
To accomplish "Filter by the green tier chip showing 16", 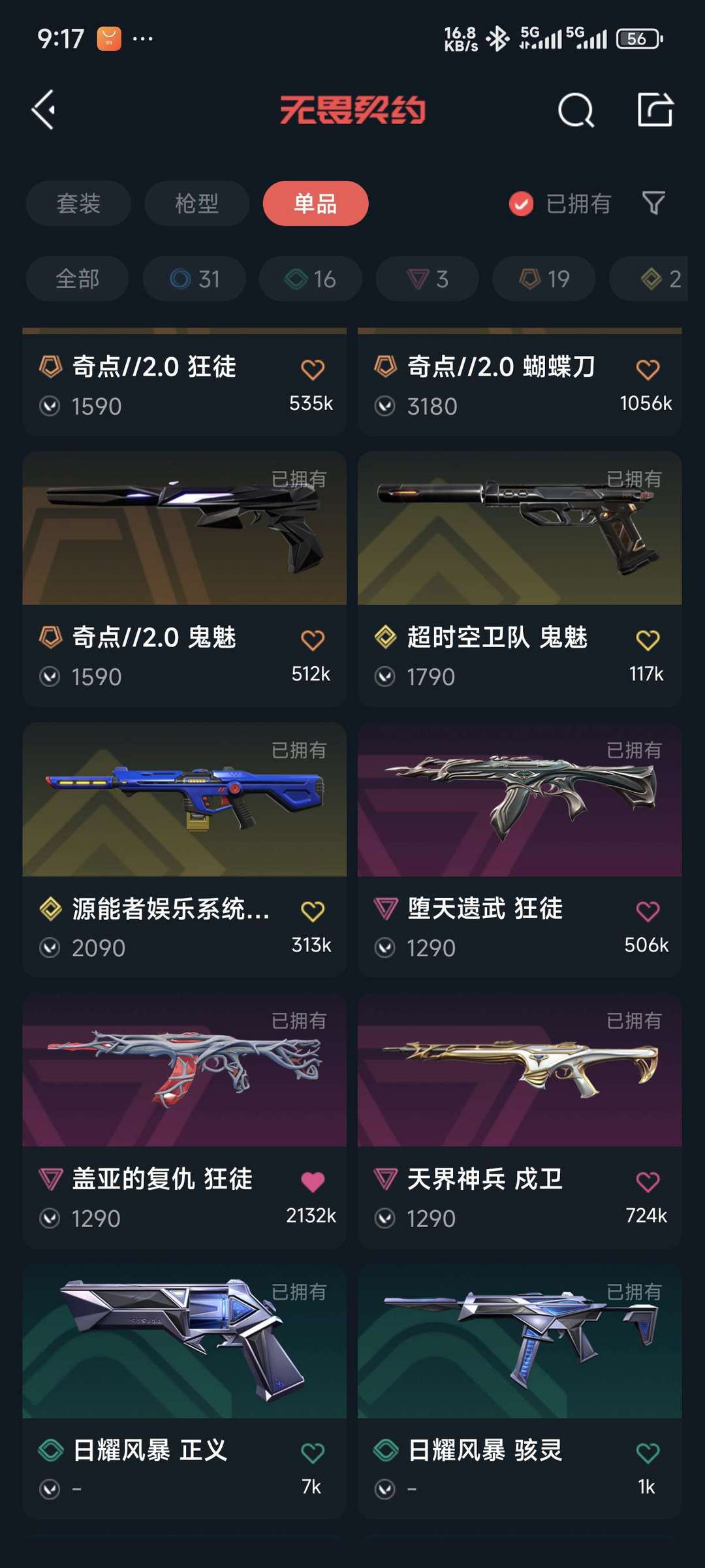I will coord(310,279).
